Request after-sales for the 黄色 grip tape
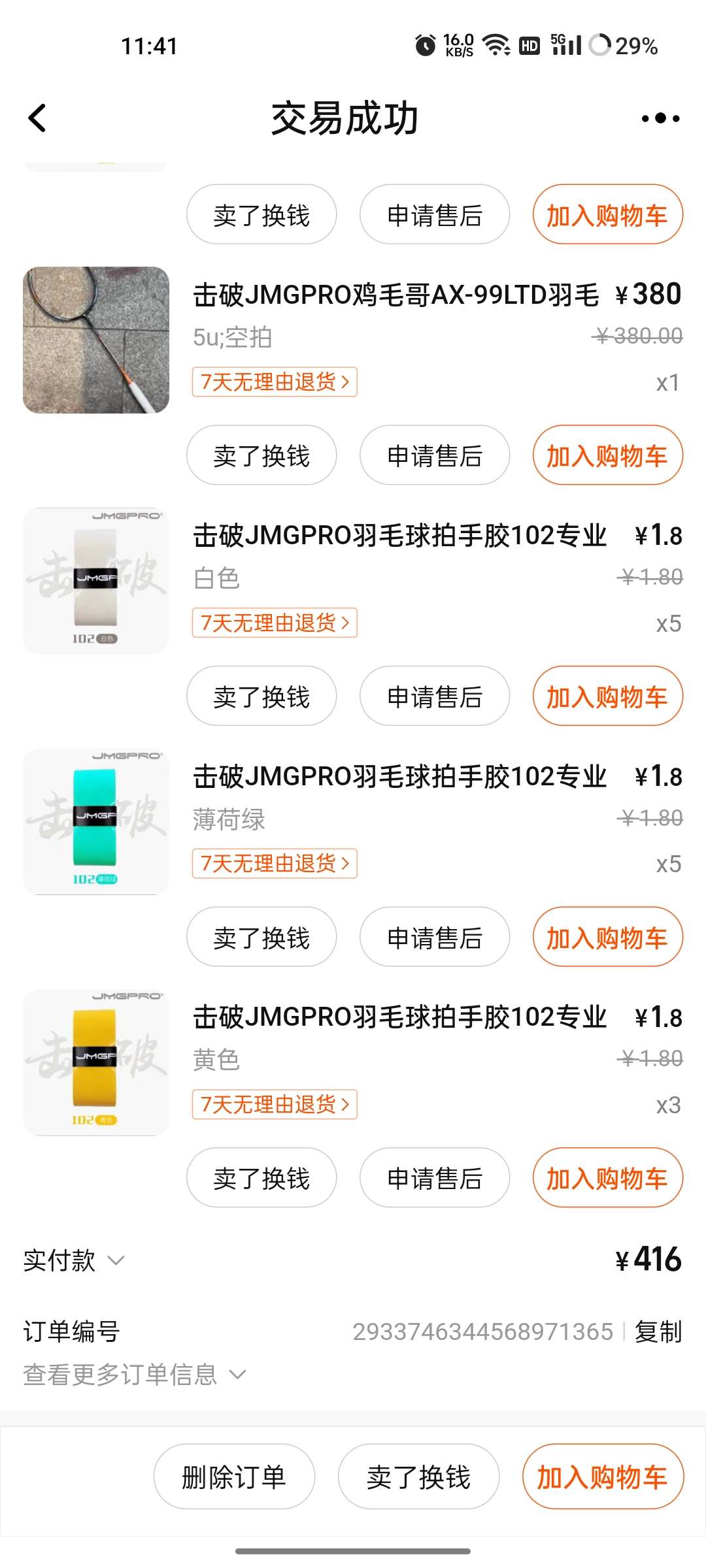 (x=434, y=1178)
